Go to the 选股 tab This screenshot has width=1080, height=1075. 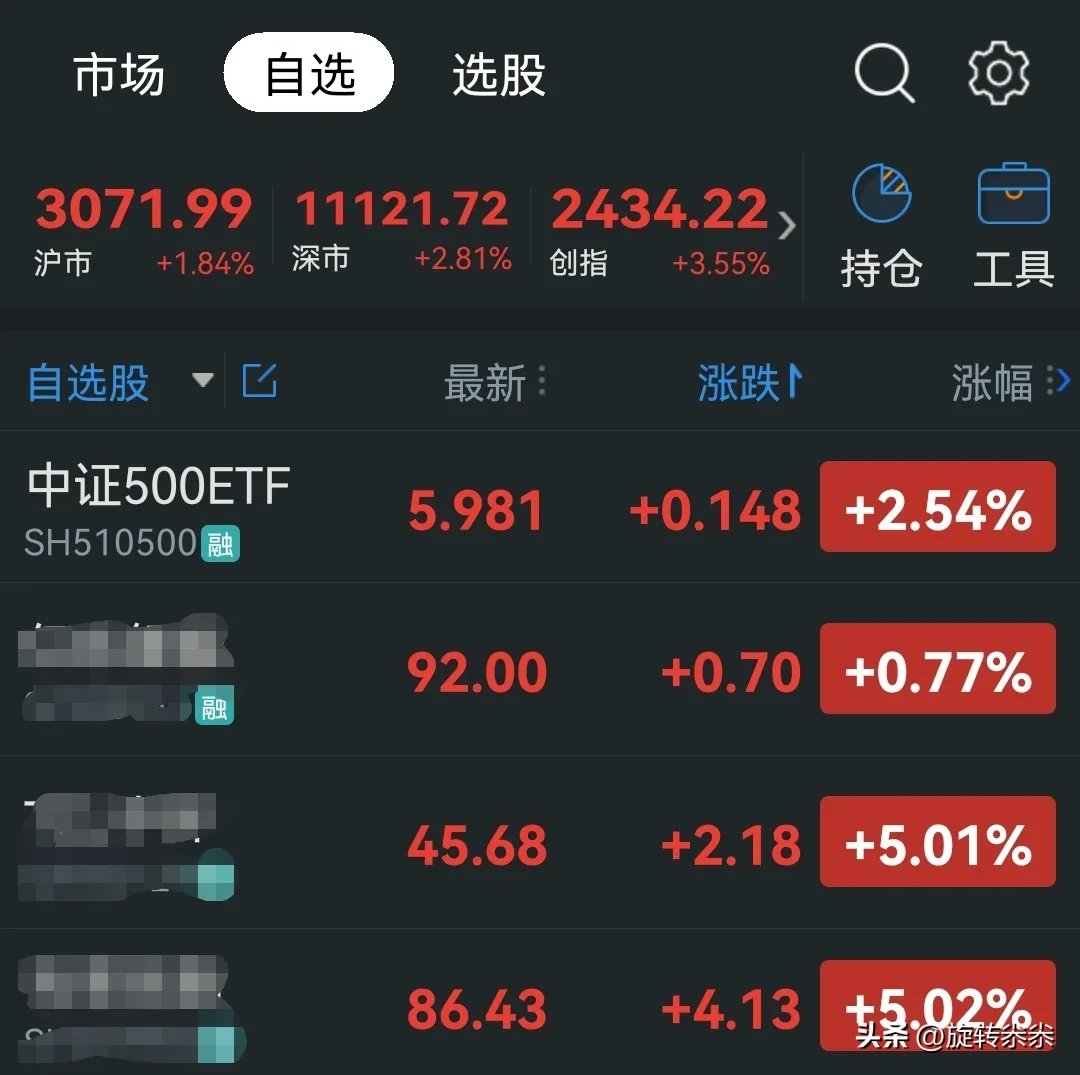coord(498,75)
